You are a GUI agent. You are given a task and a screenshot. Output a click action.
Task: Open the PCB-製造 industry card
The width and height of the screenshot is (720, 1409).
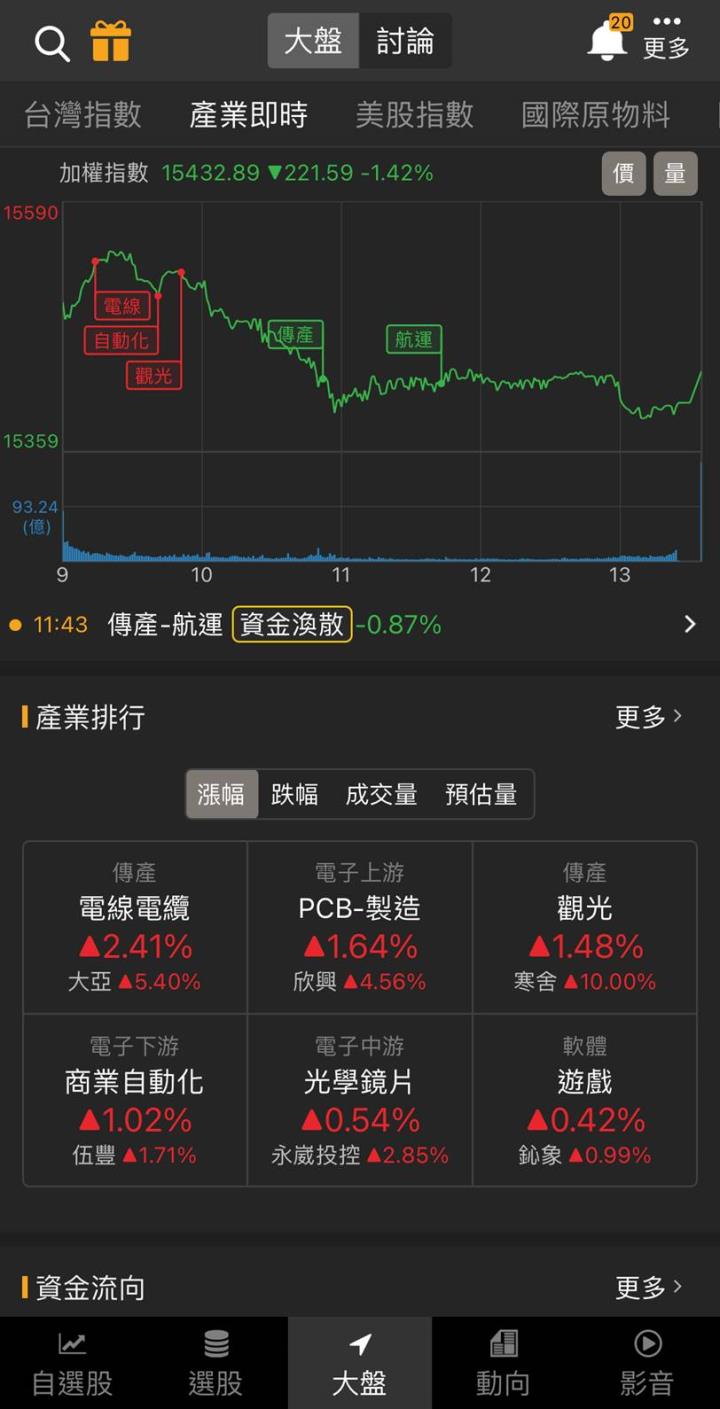click(360, 928)
